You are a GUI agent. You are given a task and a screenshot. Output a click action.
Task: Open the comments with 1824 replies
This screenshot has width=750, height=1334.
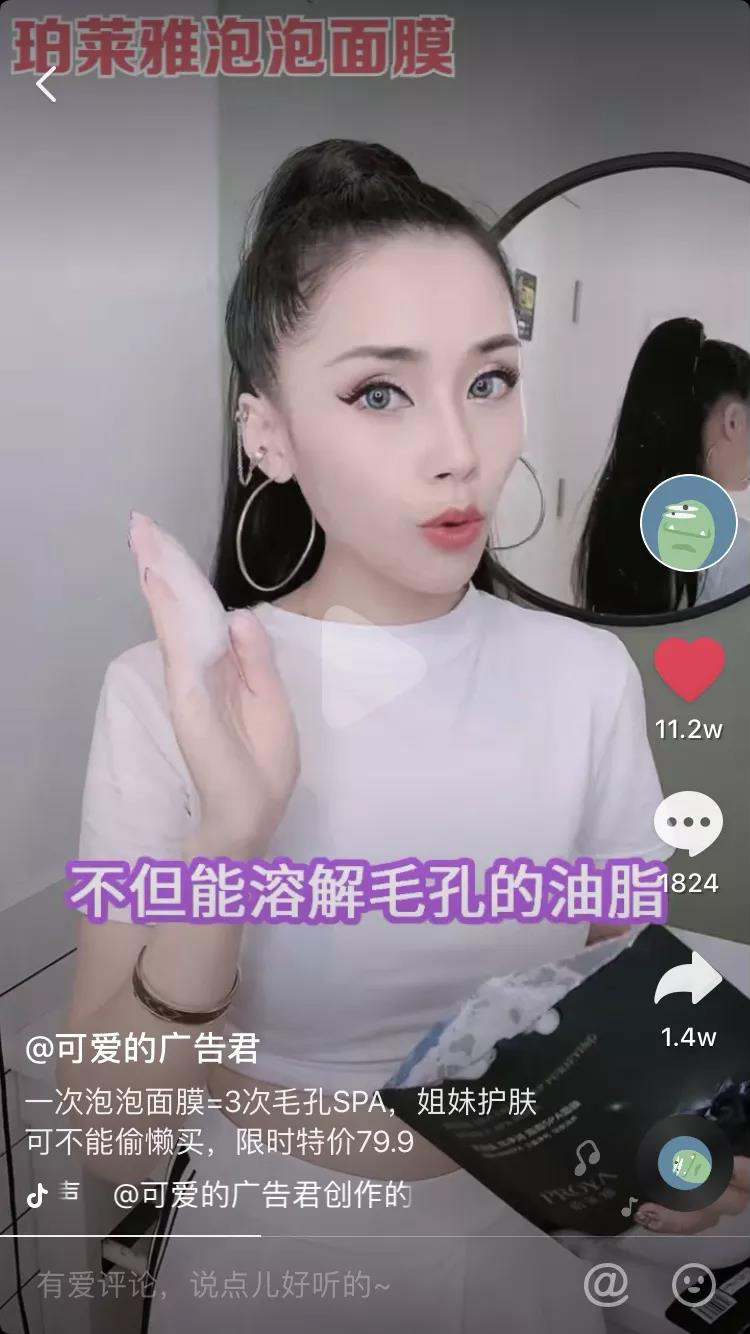[x=688, y=825]
